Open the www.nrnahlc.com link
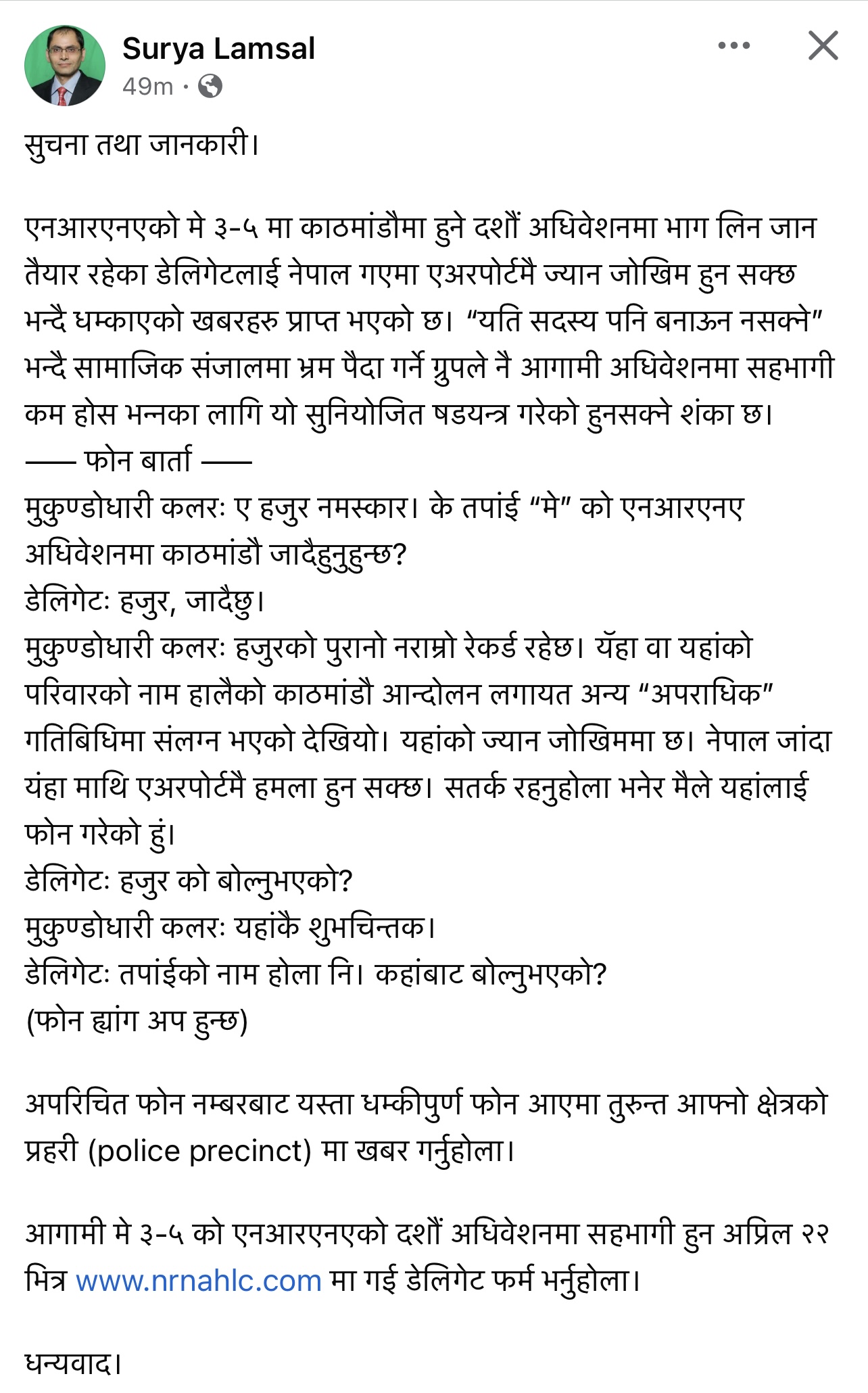The height and width of the screenshot is (1393, 868). [198, 1281]
